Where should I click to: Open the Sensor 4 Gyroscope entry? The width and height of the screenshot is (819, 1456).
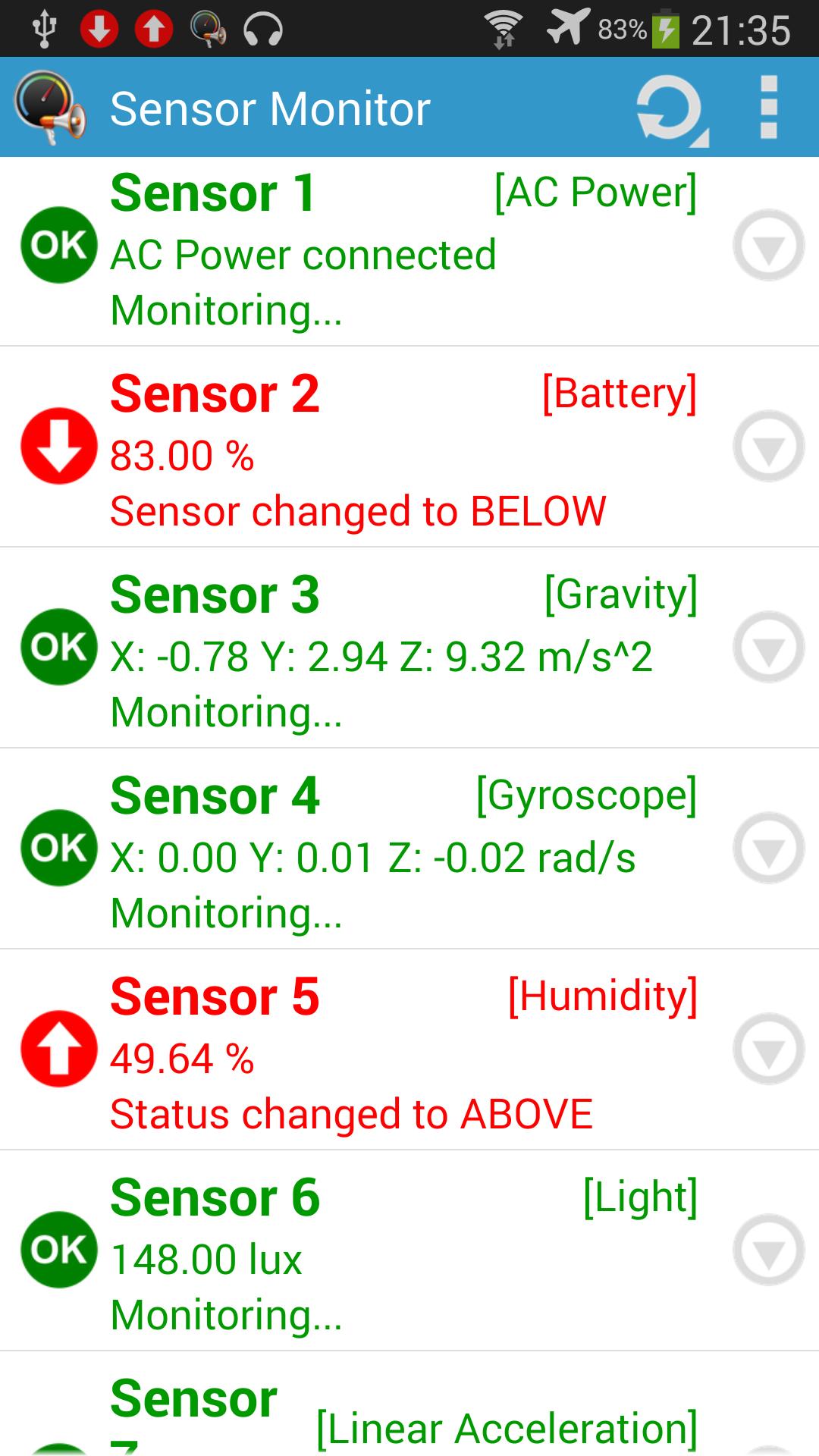point(379,848)
